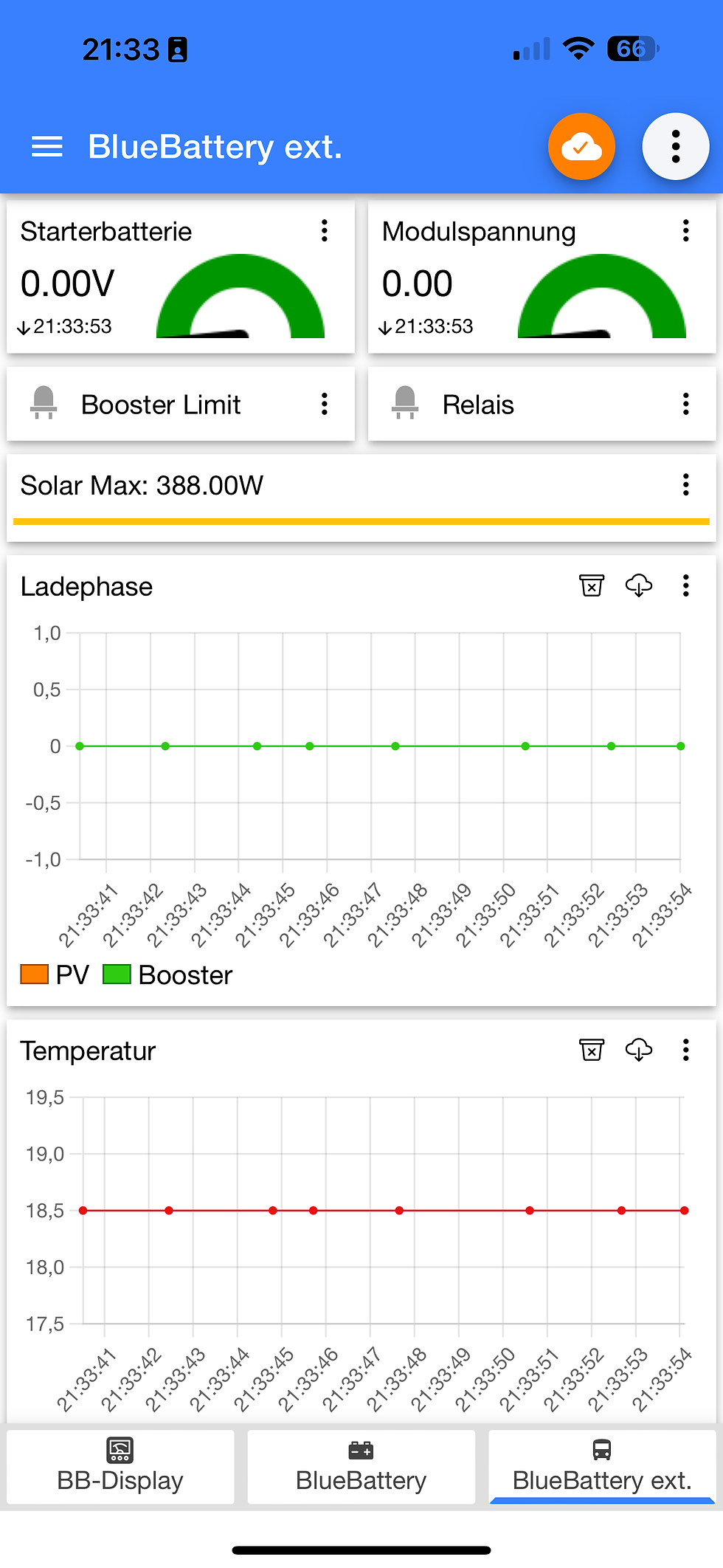Open Ladephase chart more options
The height and width of the screenshot is (1568, 723).
coord(686,585)
